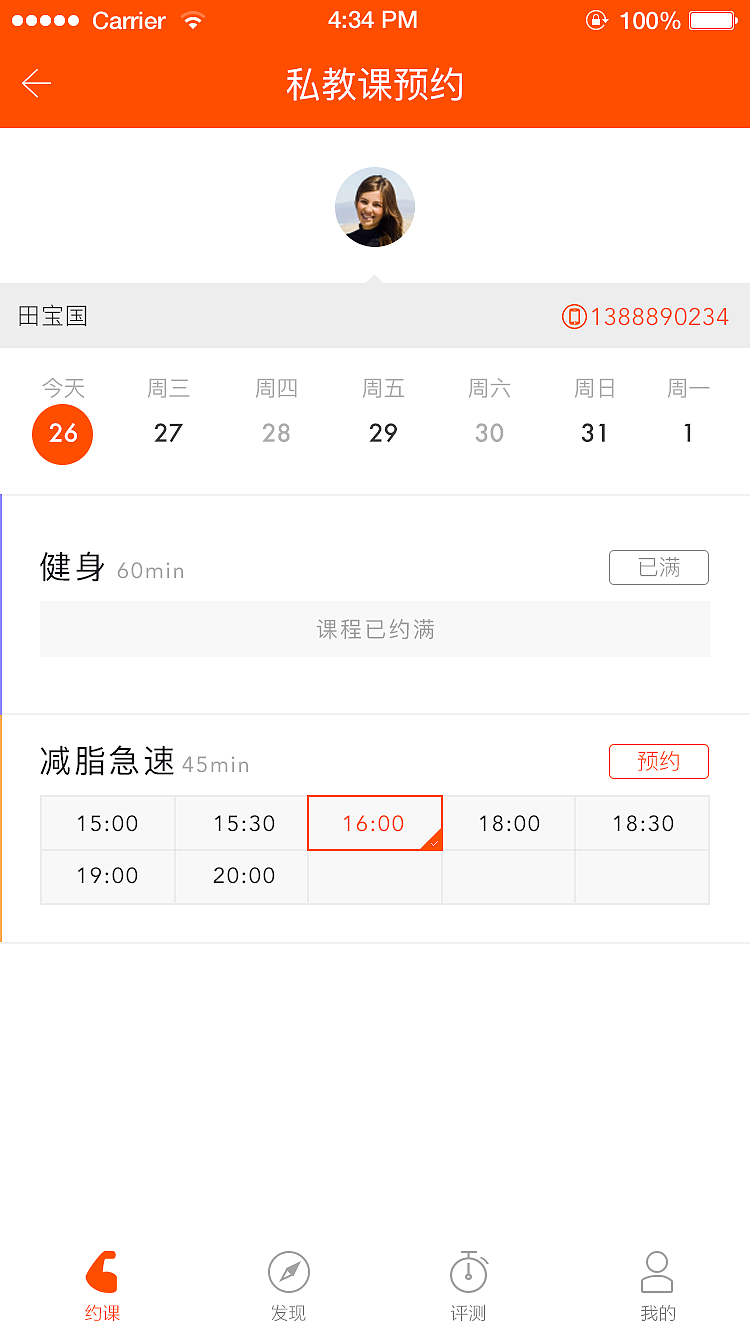Open the coach's profile photo

point(375,207)
